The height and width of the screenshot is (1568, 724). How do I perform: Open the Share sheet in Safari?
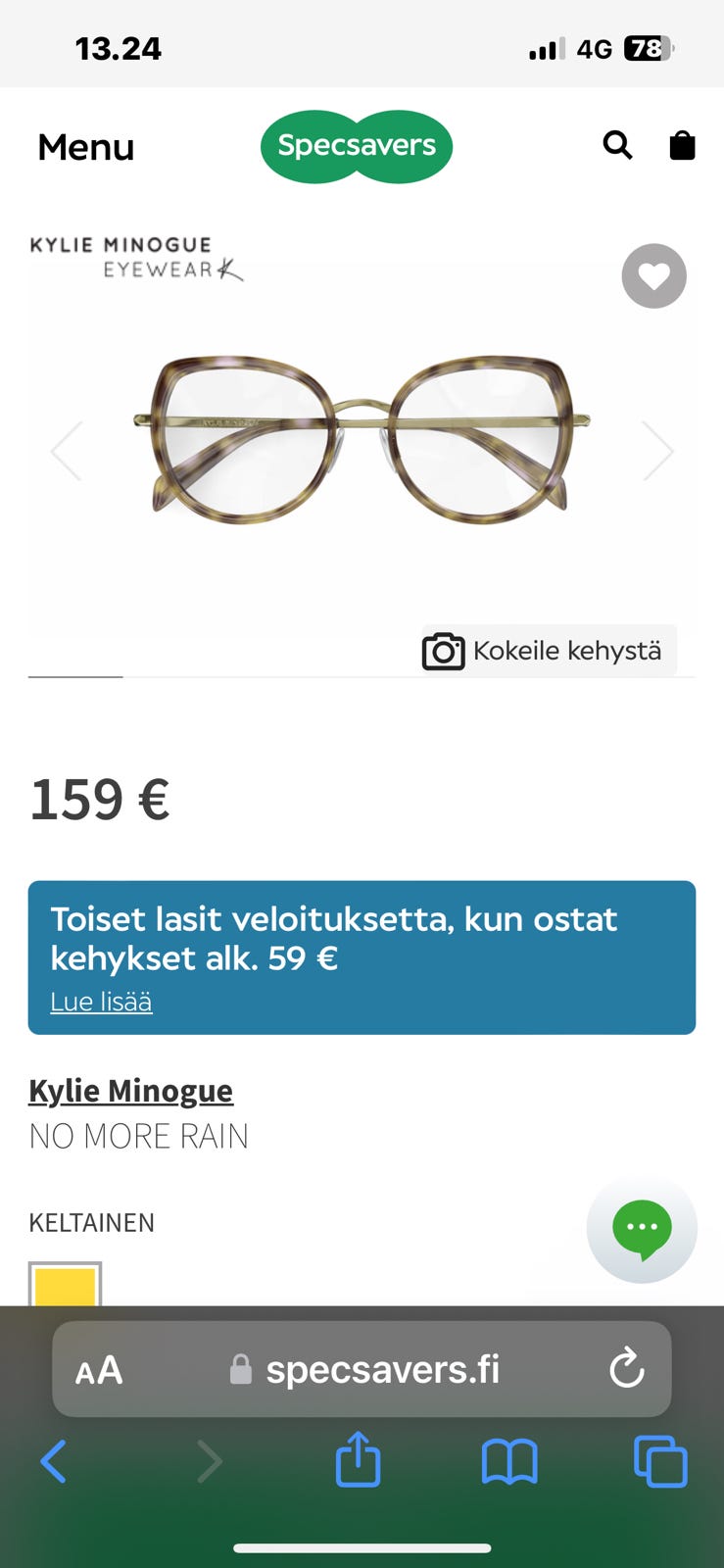358,1460
